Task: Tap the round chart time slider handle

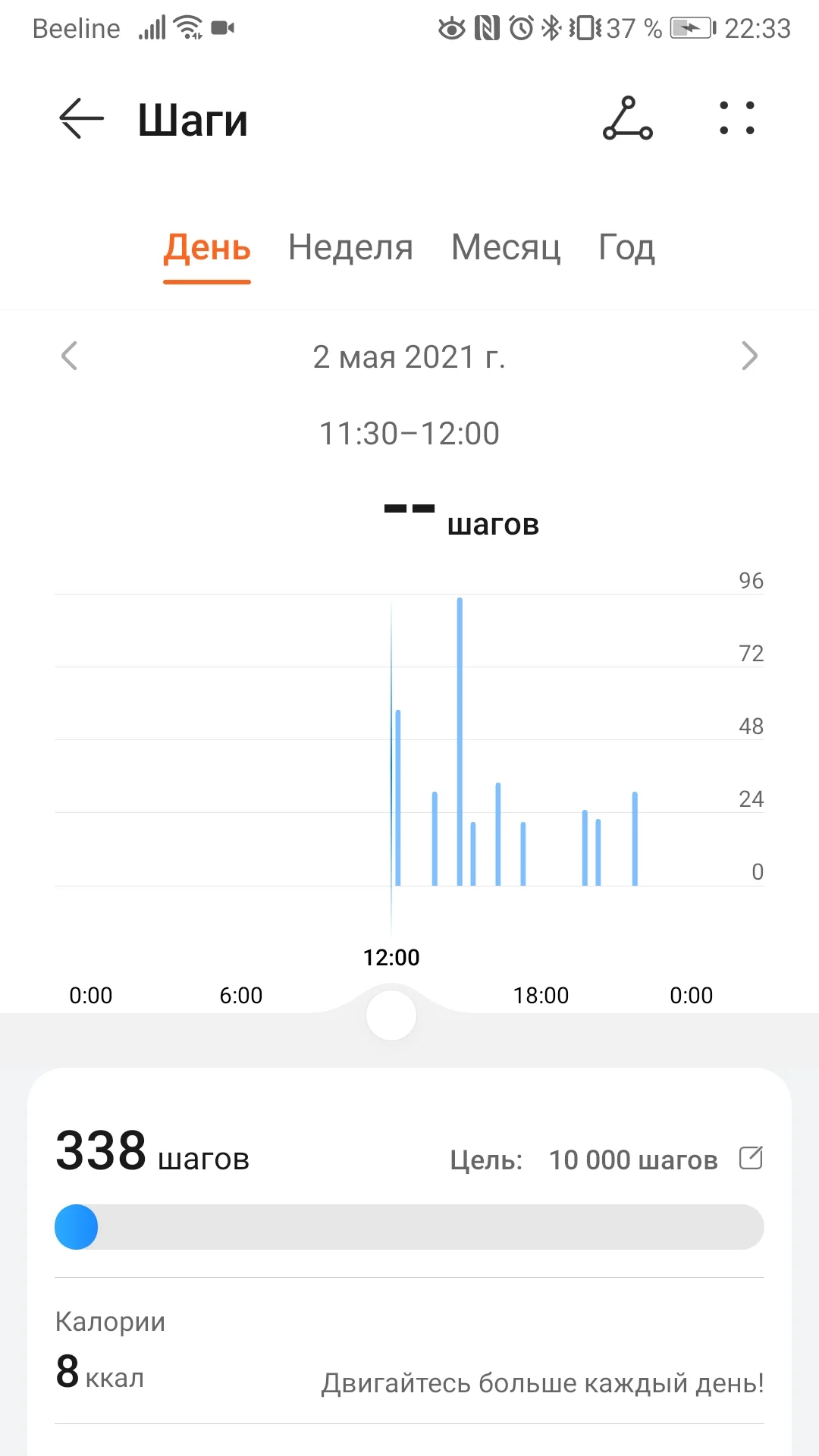Action: pos(391,1015)
